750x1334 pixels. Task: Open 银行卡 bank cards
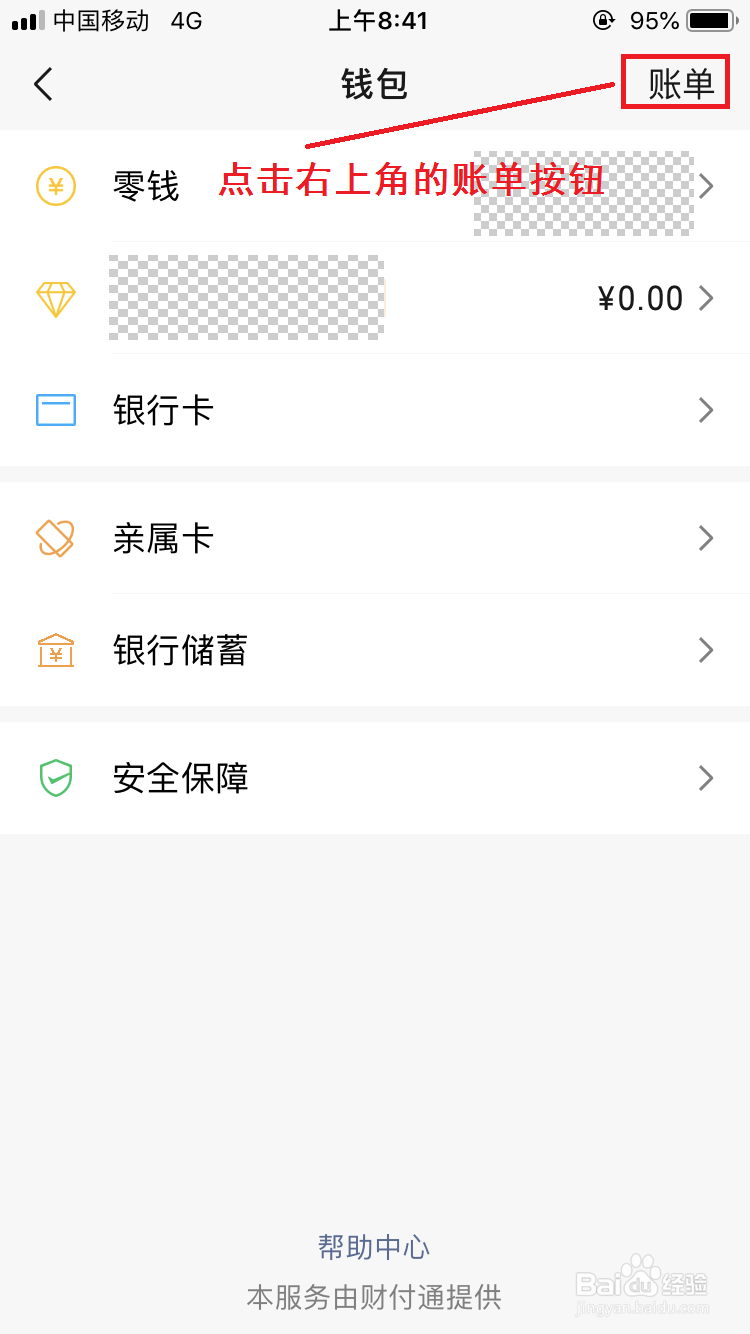click(375, 410)
